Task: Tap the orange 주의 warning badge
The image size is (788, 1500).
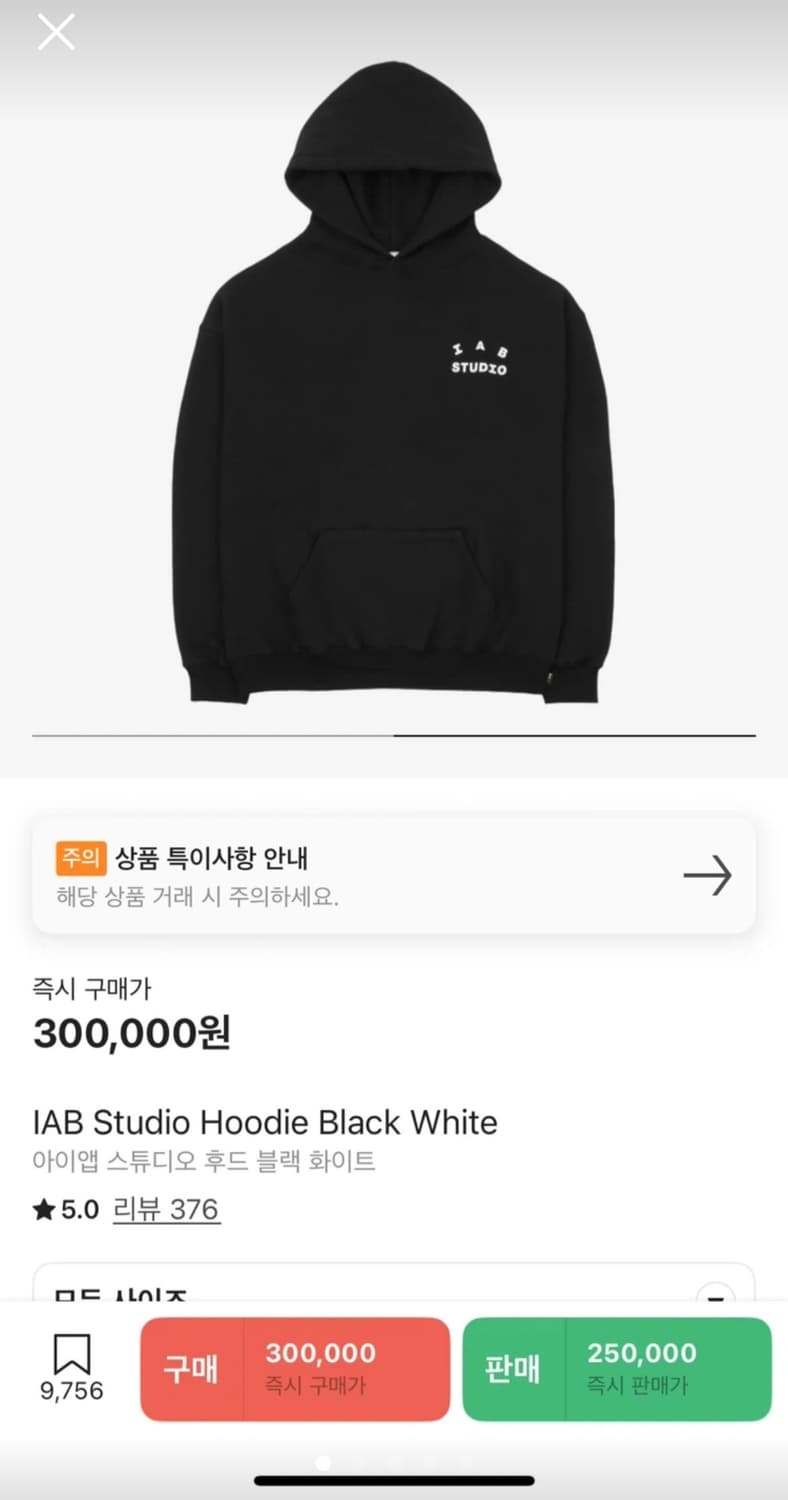Action: pos(81,859)
